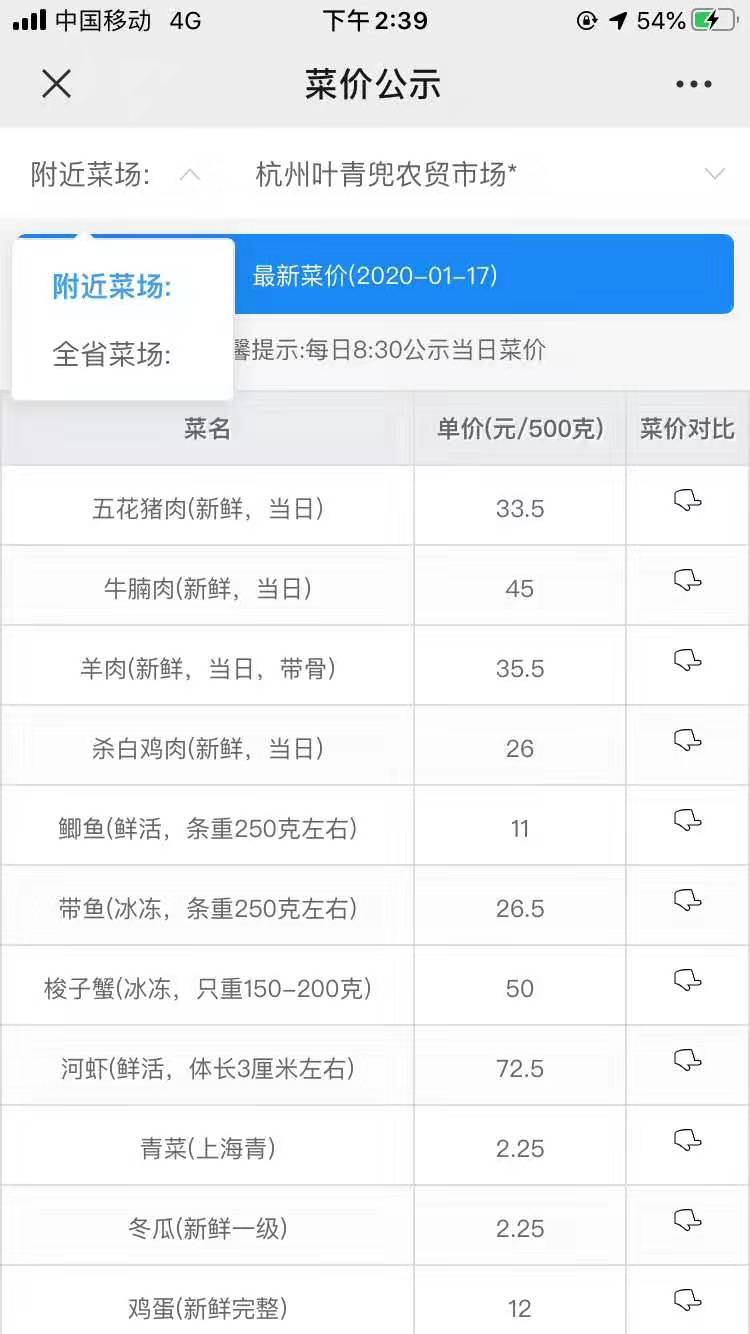Tap the compare icon for 杀白鸡肉
Viewport: 750px width, 1334px height.
point(688,740)
